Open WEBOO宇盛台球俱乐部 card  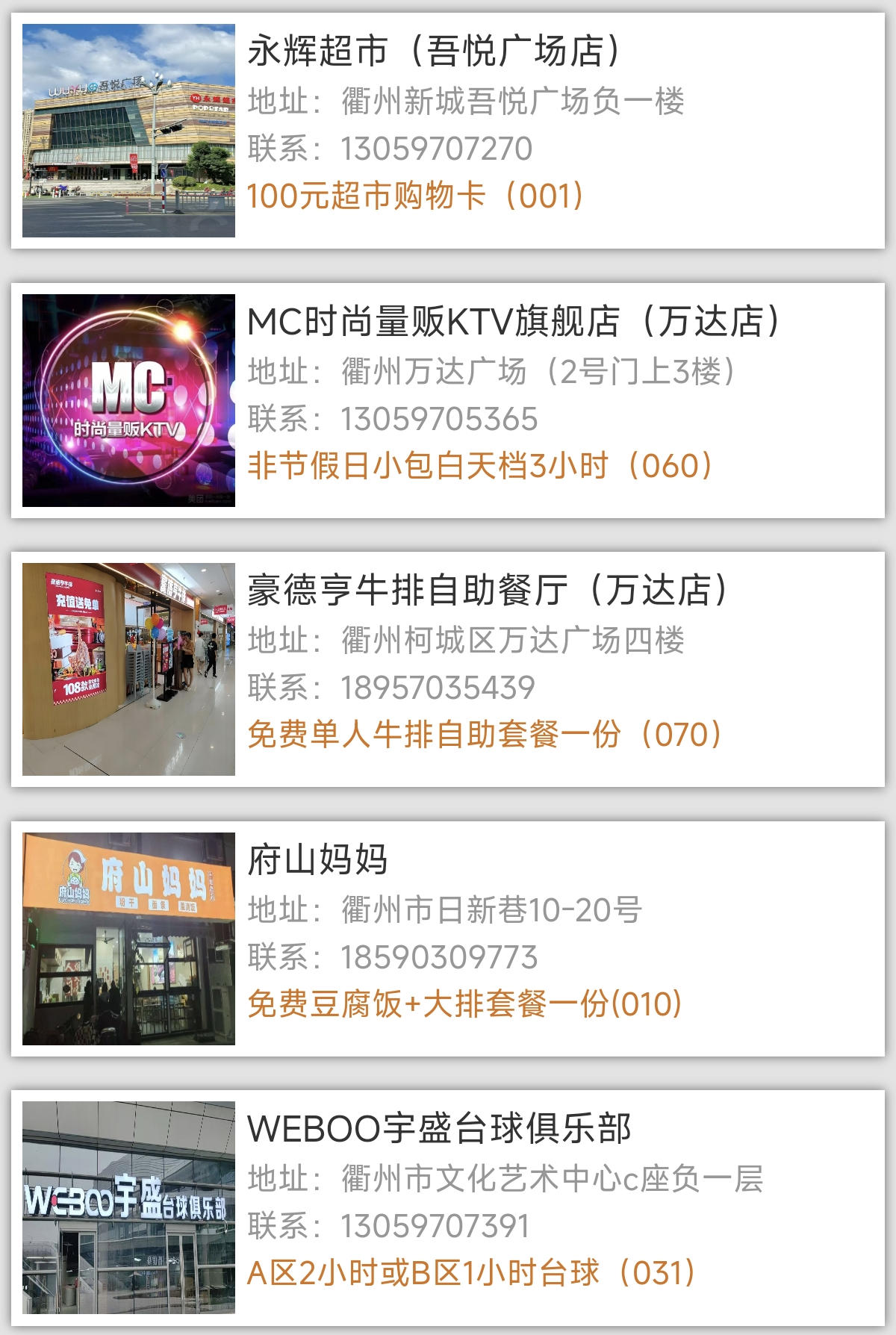tap(448, 1207)
